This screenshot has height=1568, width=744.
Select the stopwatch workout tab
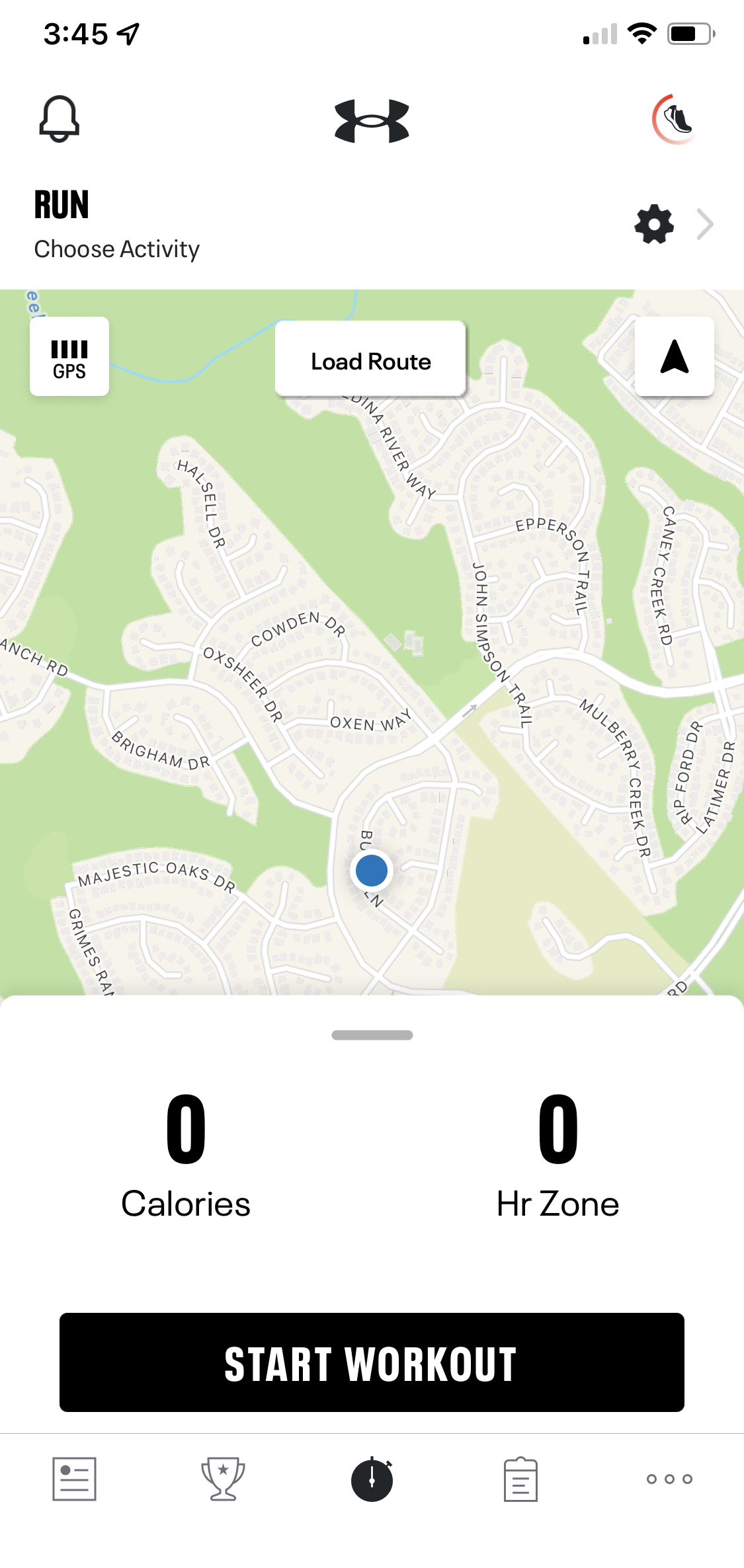pyautogui.click(x=372, y=1479)
